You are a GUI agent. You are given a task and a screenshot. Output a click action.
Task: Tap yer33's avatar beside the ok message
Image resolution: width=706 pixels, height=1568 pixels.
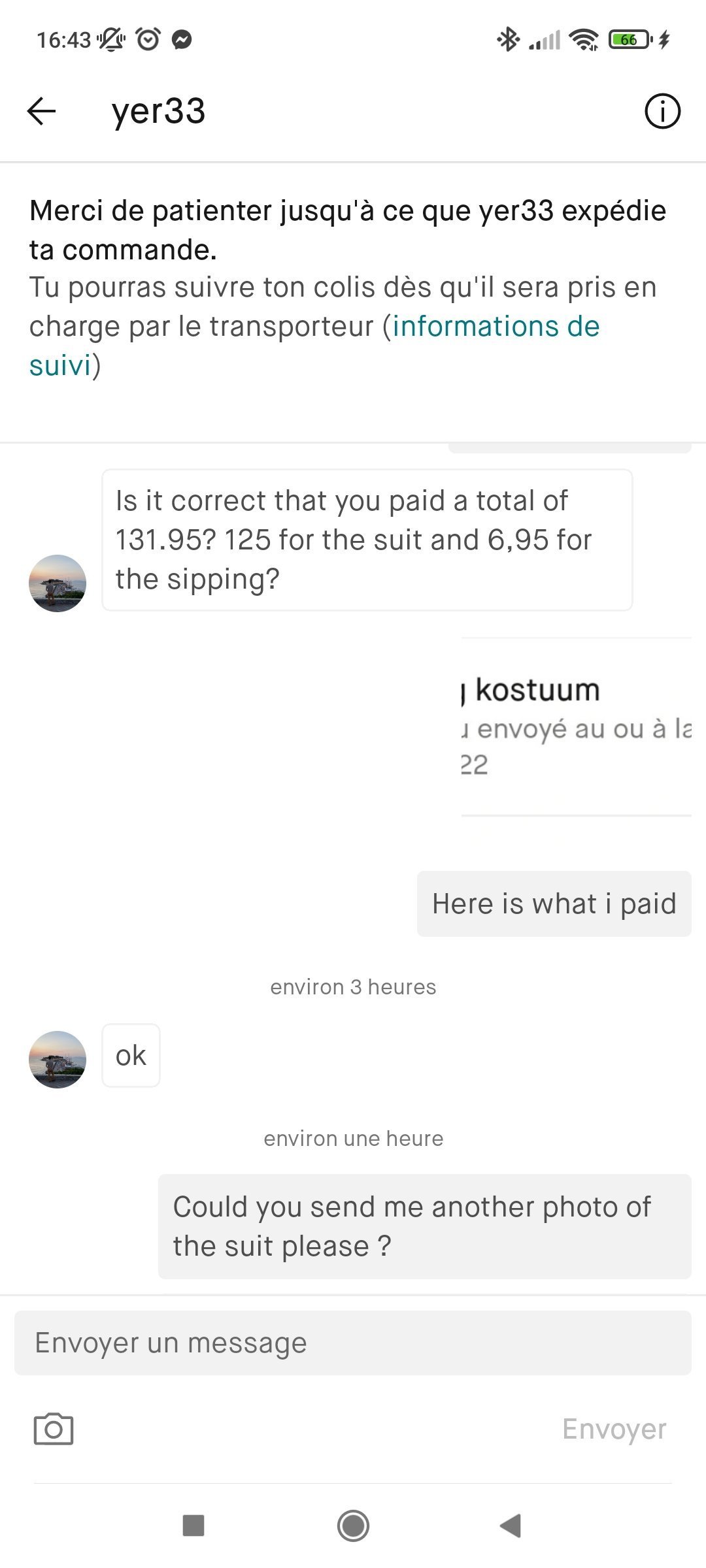58,1059
